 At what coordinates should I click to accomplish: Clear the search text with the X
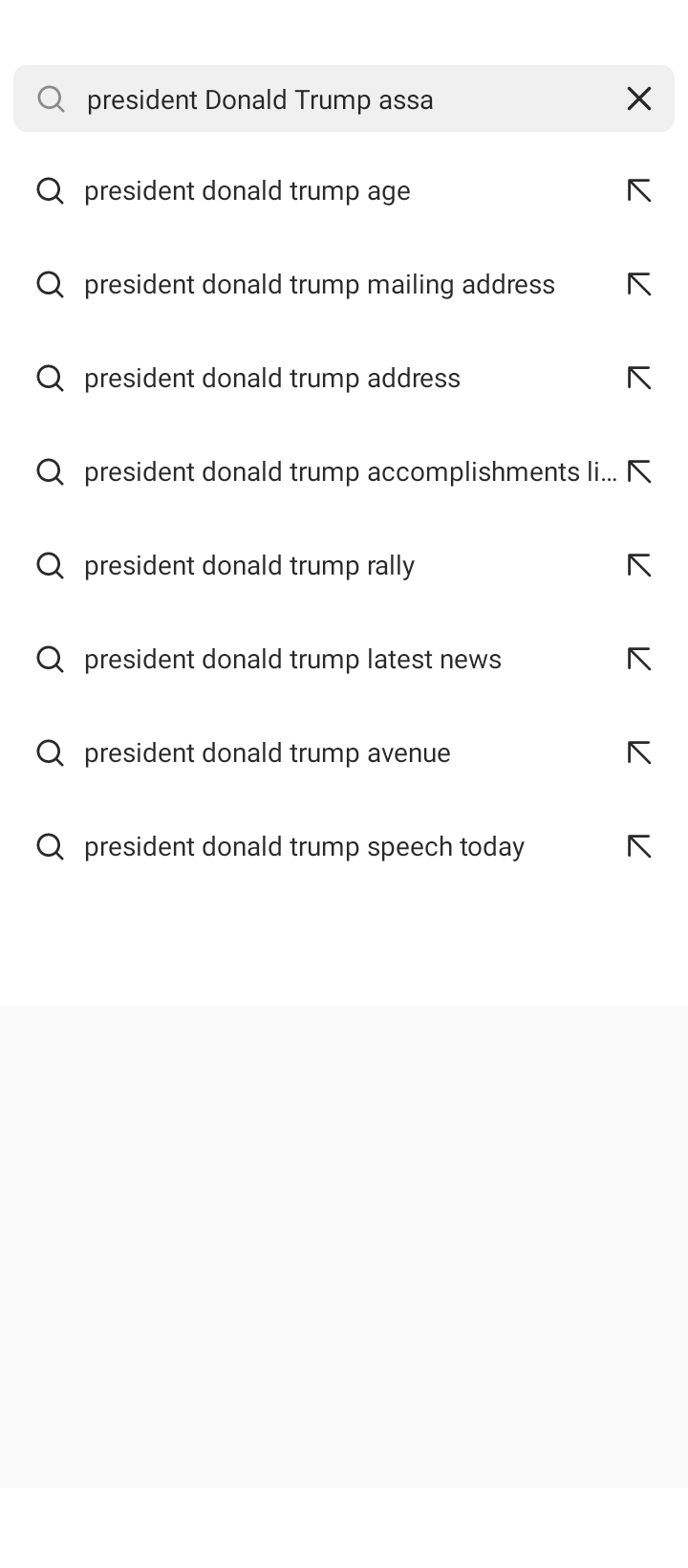[x=638, y=98]
